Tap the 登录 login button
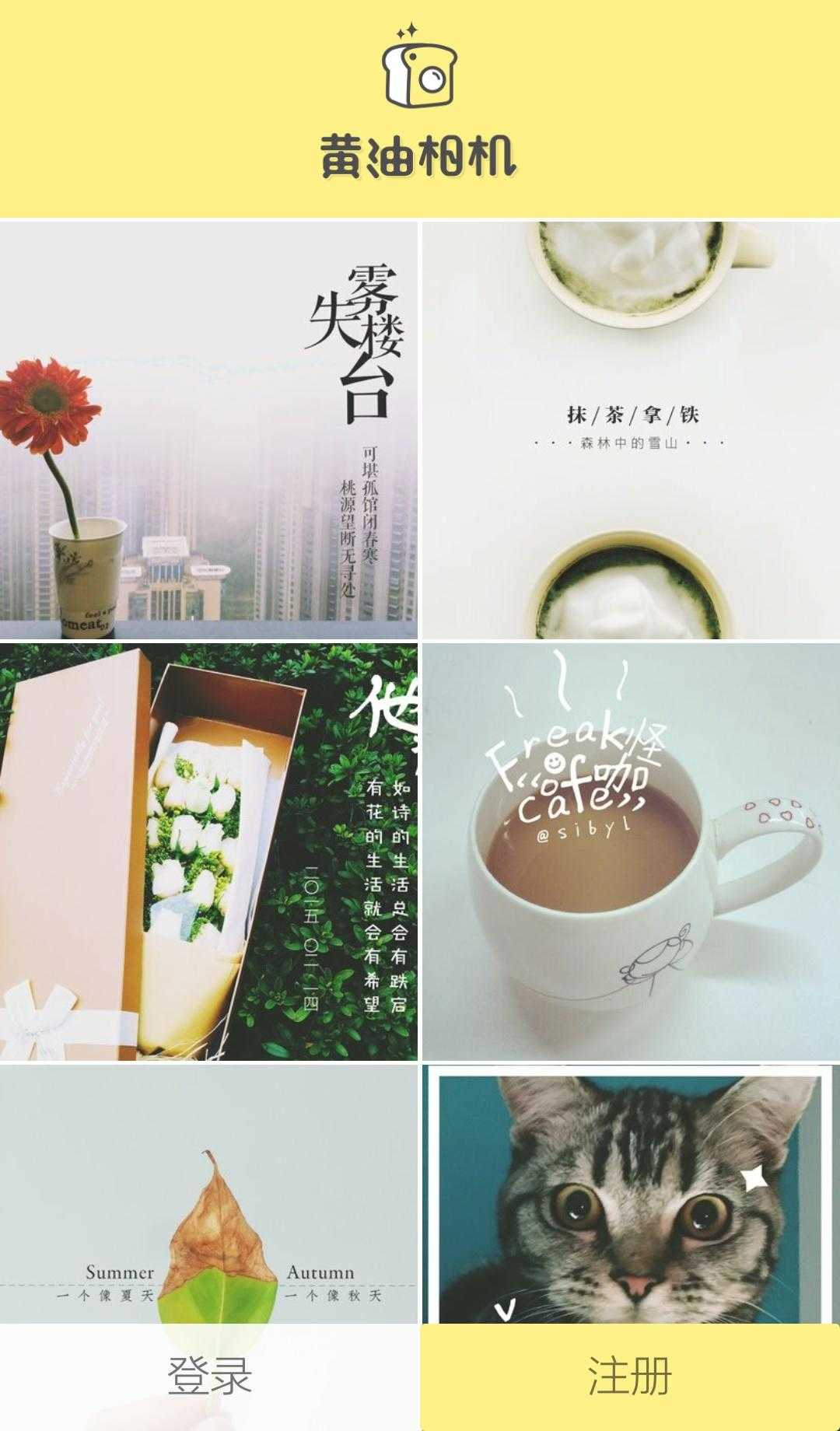The height and width of the screenshot is (1431, 840). [x=209, y=1376]
